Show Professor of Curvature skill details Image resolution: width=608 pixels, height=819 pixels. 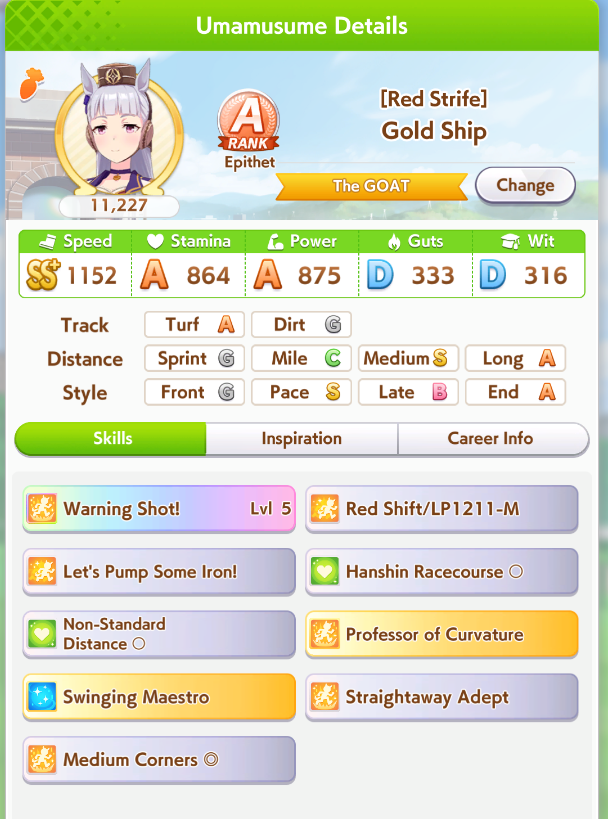tap(441, 634)
